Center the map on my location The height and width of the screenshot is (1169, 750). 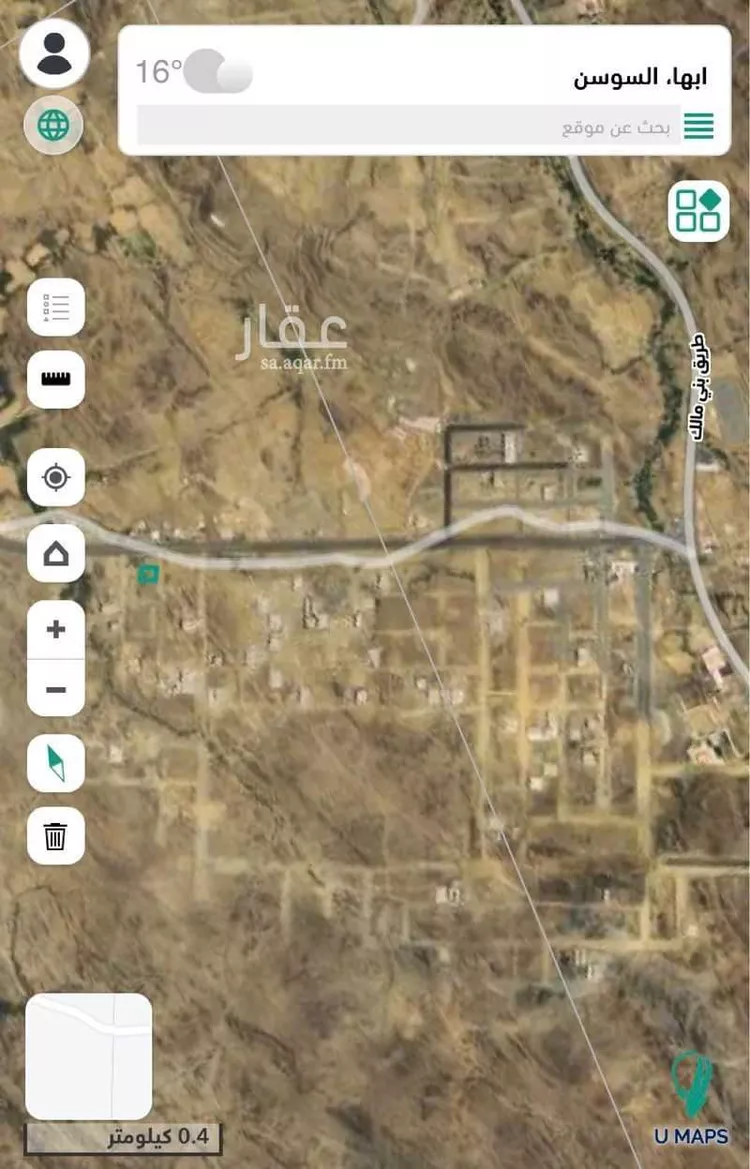[x=56, y=477]
